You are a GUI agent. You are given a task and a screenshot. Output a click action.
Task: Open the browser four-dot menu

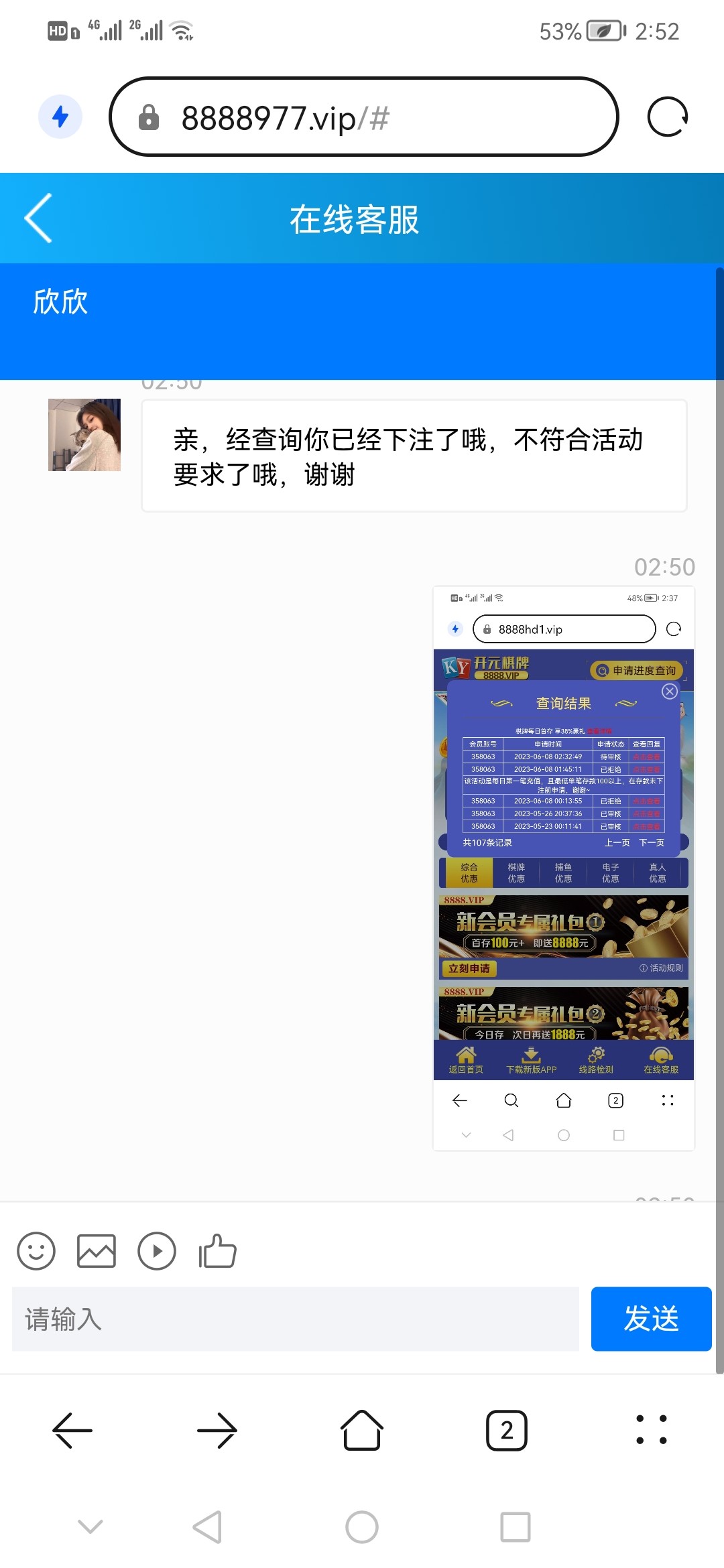pyautogui.click(x=651, y=1429)
